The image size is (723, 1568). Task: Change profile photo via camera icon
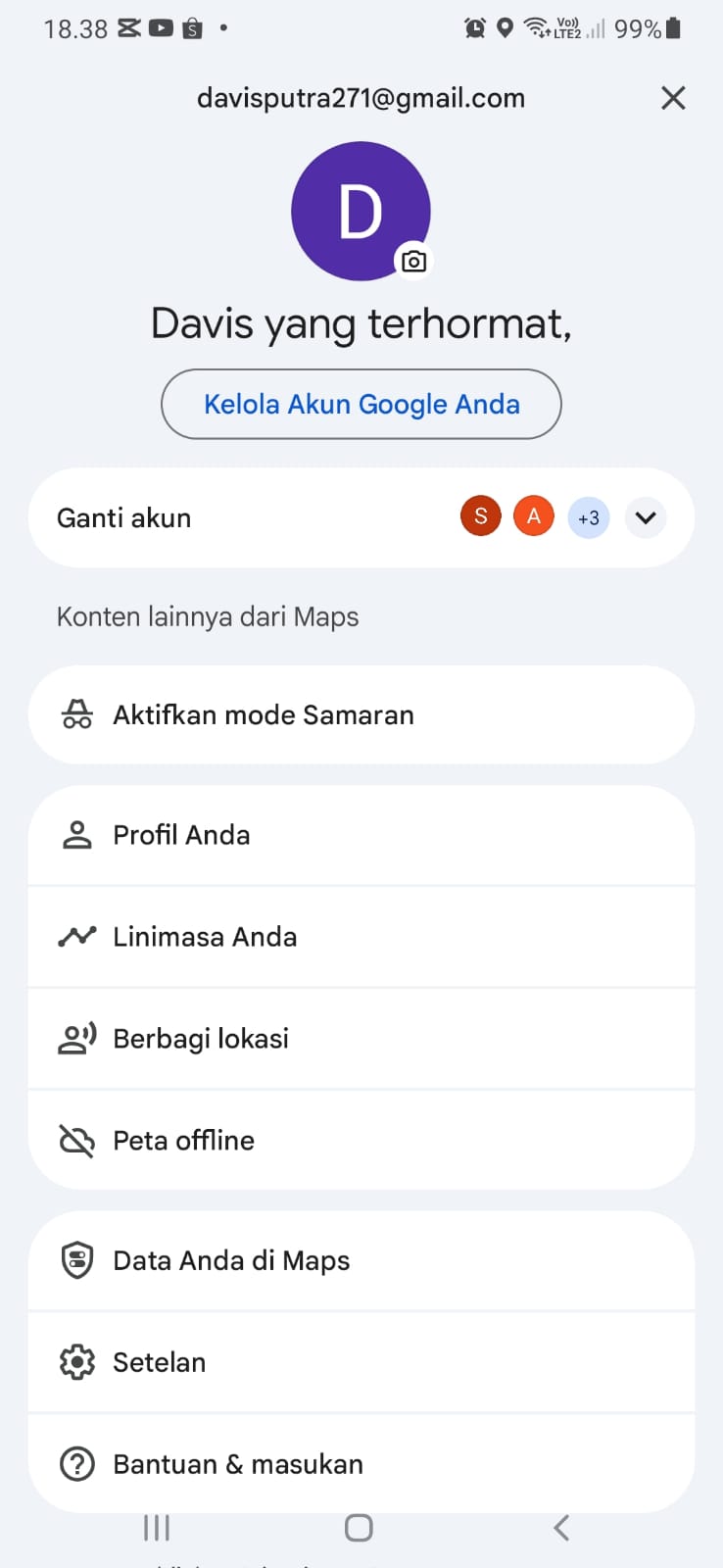point(413,262)
